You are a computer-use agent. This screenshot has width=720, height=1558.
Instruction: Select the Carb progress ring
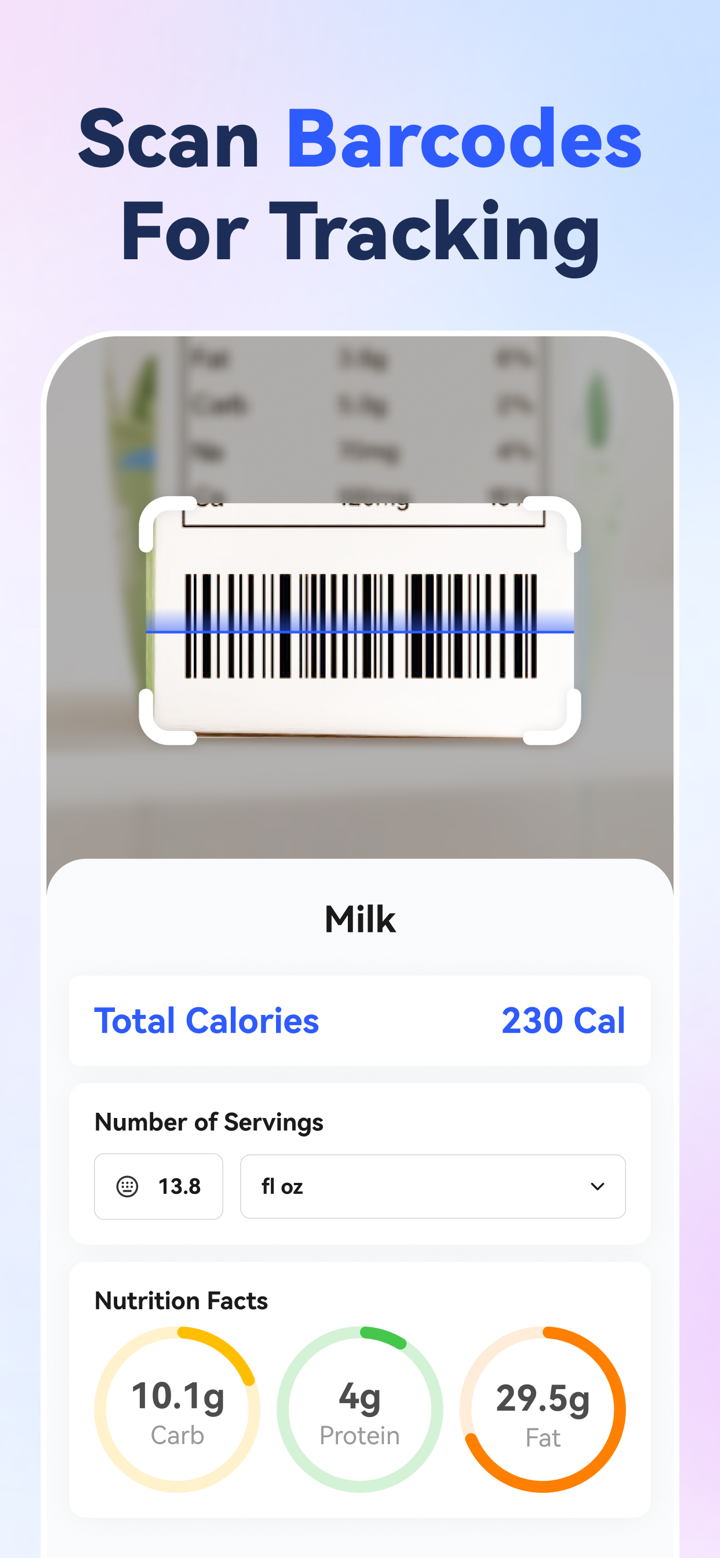(x=177, y=1407)
